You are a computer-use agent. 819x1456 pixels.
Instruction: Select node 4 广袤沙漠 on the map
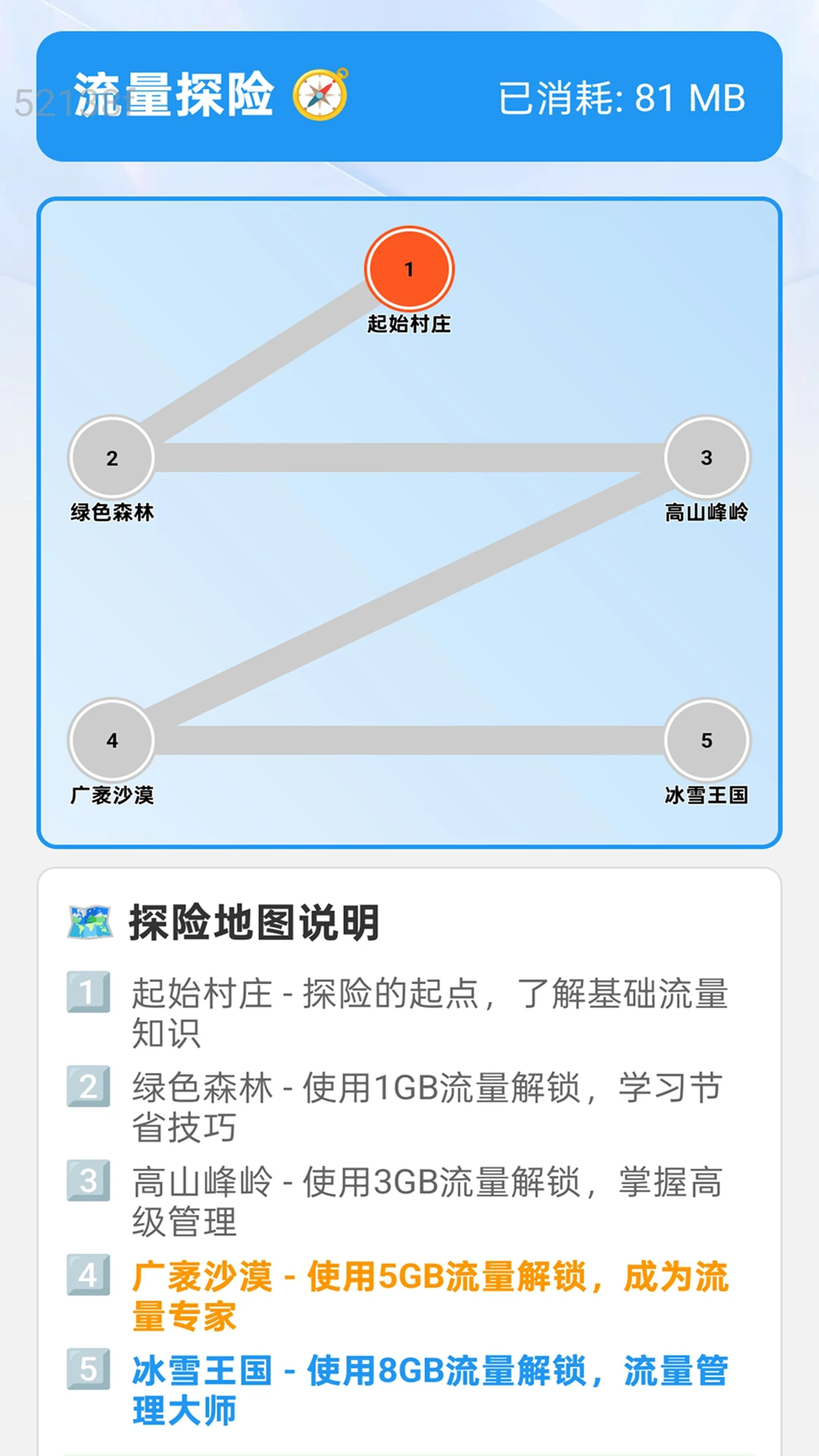tap(112, 739)
